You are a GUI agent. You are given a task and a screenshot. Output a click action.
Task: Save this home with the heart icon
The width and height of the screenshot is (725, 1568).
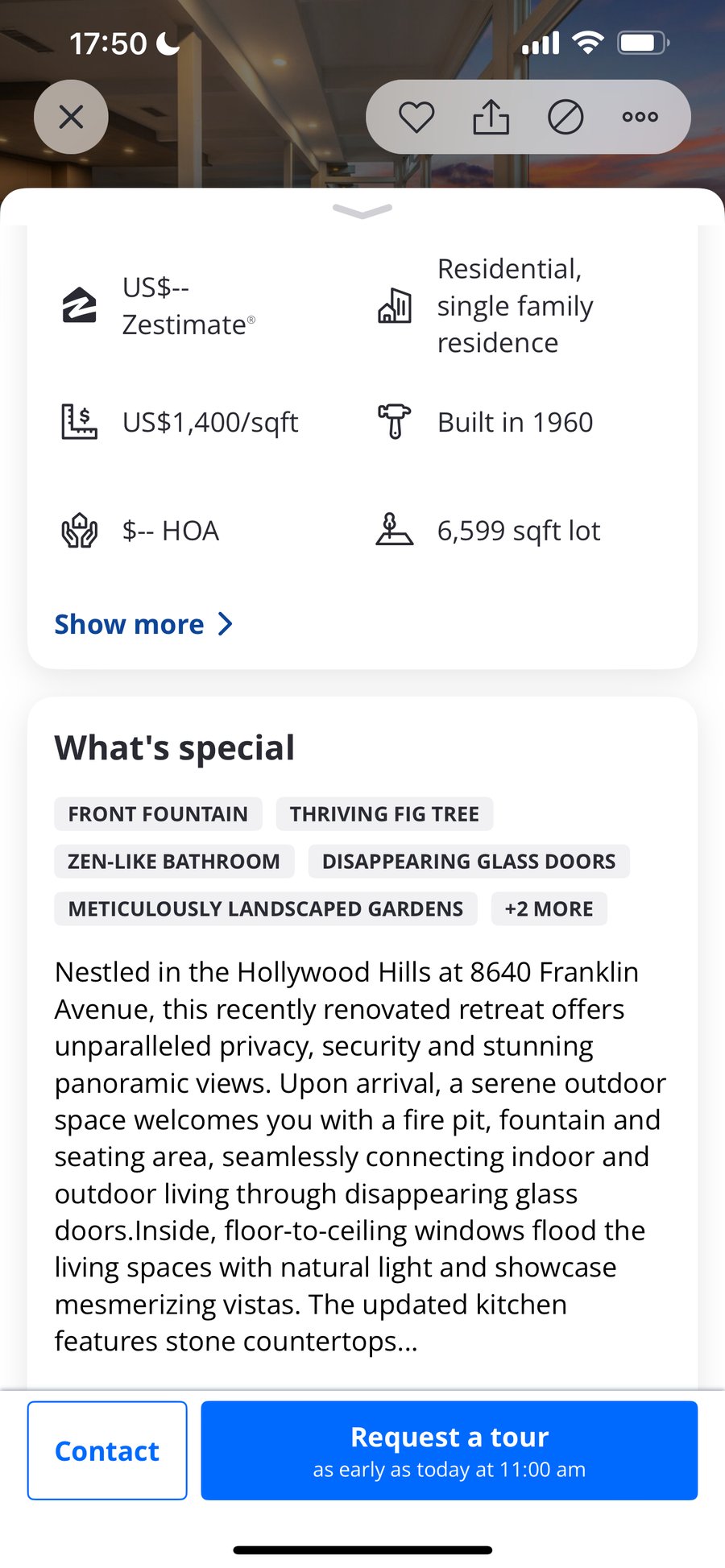pyautogui.click(x=416, y=116)
